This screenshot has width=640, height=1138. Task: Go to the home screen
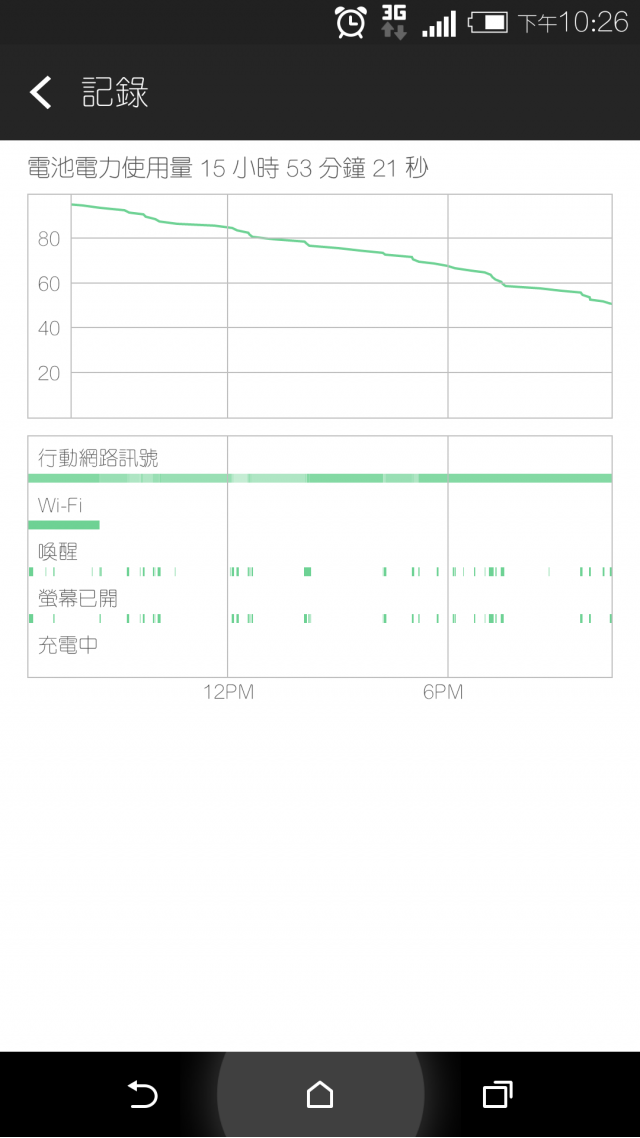point(320,1094)
